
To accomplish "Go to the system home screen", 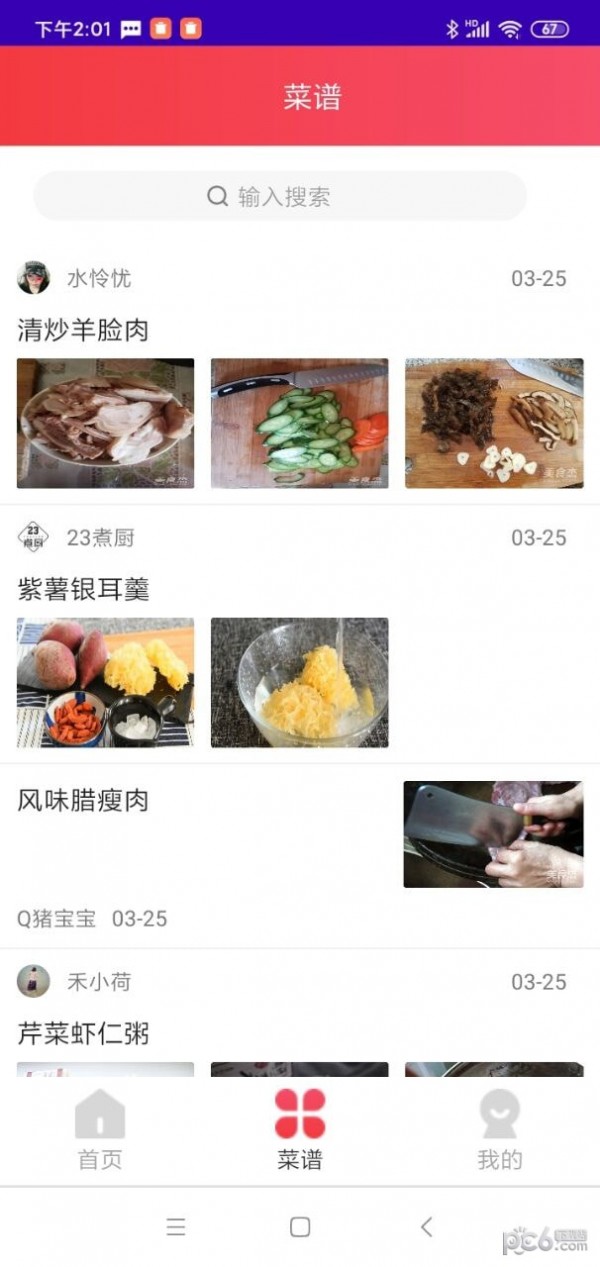I will (300, 1227).
